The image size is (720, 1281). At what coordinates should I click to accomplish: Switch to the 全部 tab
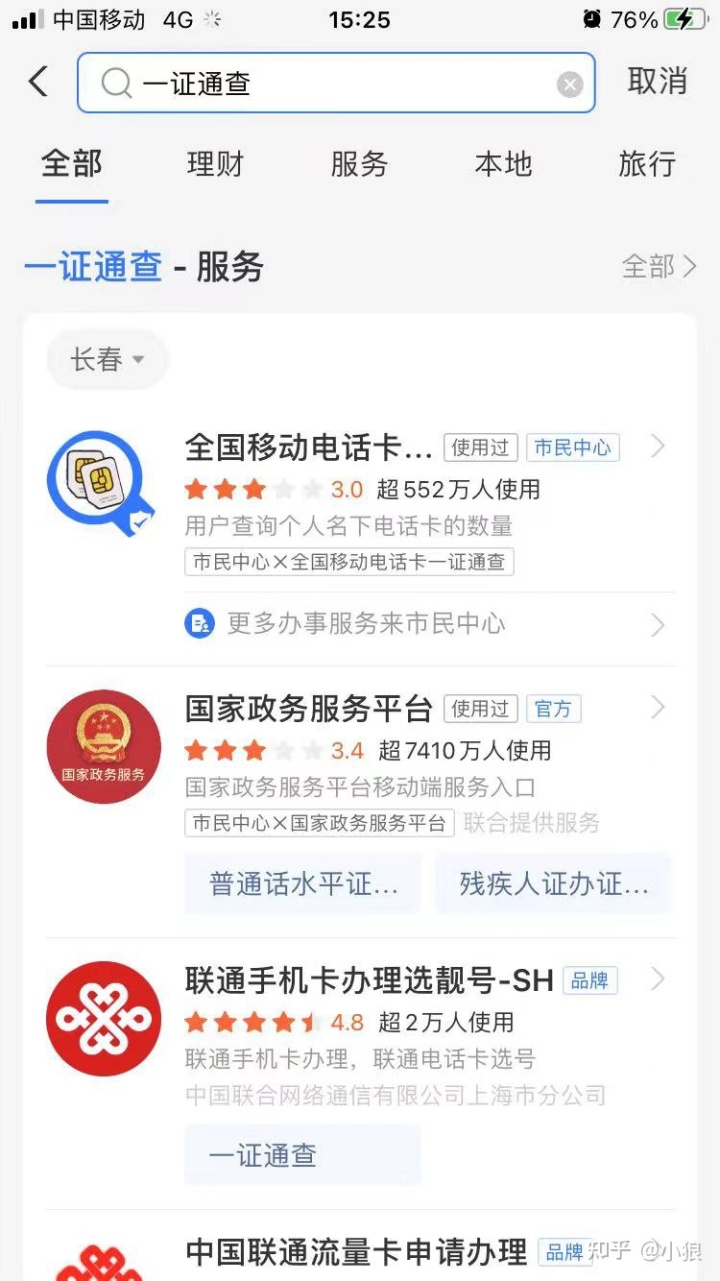71,164
